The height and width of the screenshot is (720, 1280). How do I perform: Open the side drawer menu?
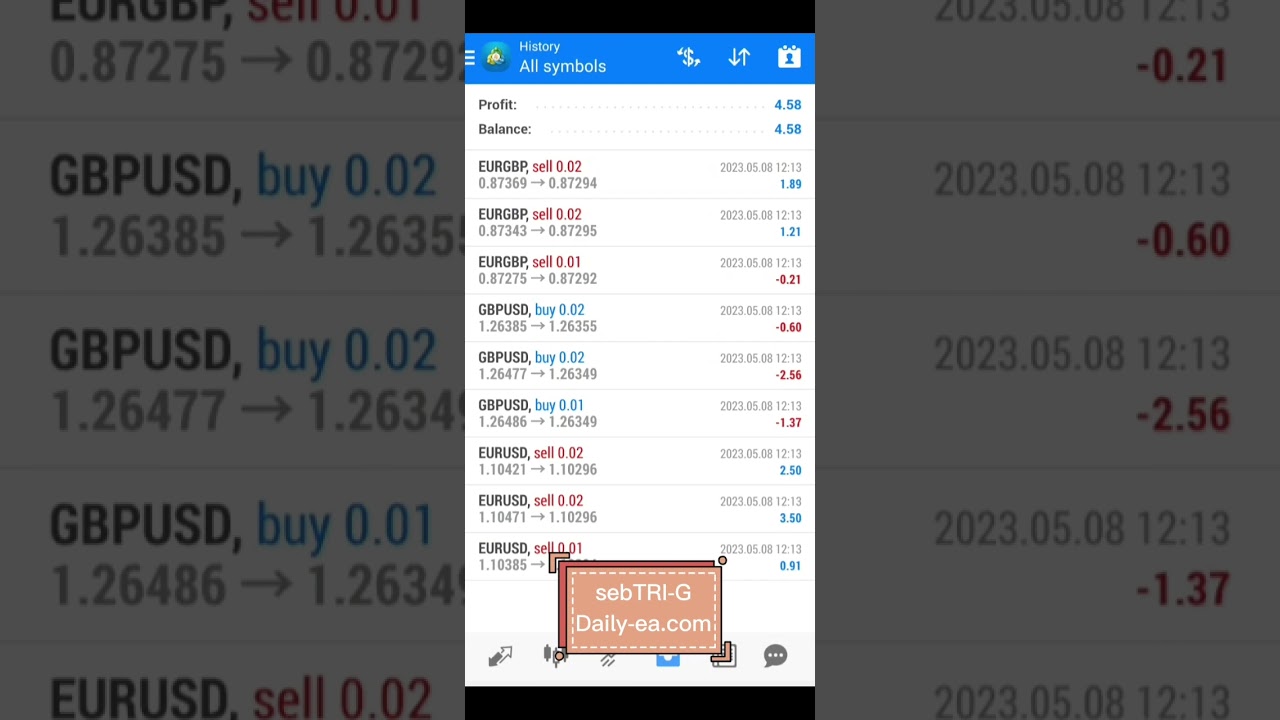[470, 58]
